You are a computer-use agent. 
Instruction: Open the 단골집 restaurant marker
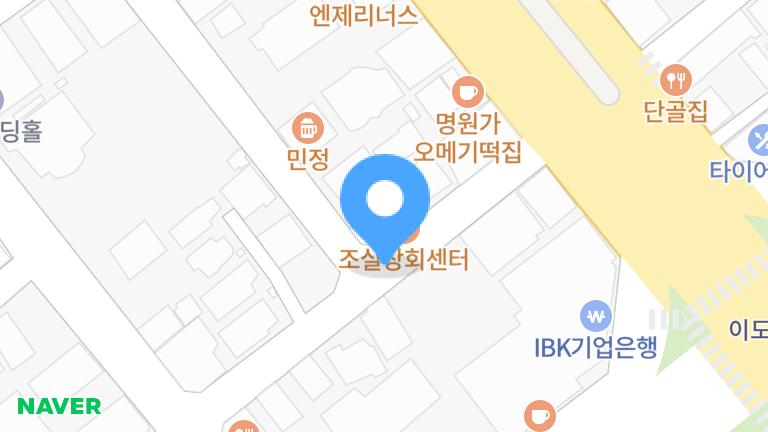(x=677, y=78)
